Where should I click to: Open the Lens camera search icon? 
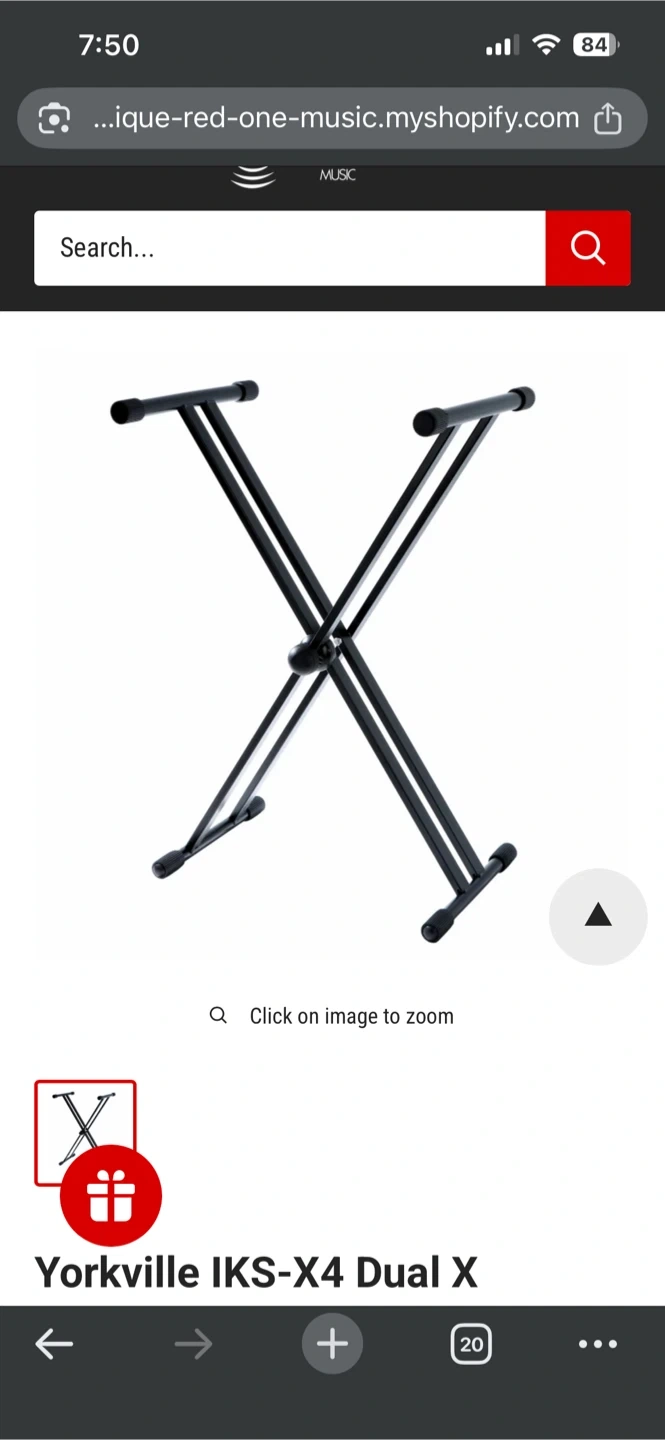pyautogui.click(x=54, y=119)
